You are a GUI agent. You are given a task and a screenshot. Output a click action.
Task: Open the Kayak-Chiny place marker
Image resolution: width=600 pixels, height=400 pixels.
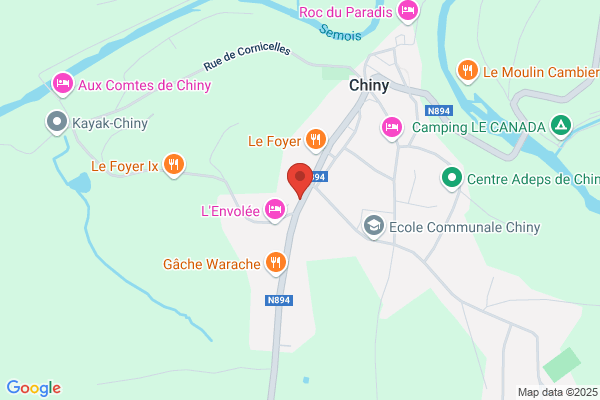57,123
